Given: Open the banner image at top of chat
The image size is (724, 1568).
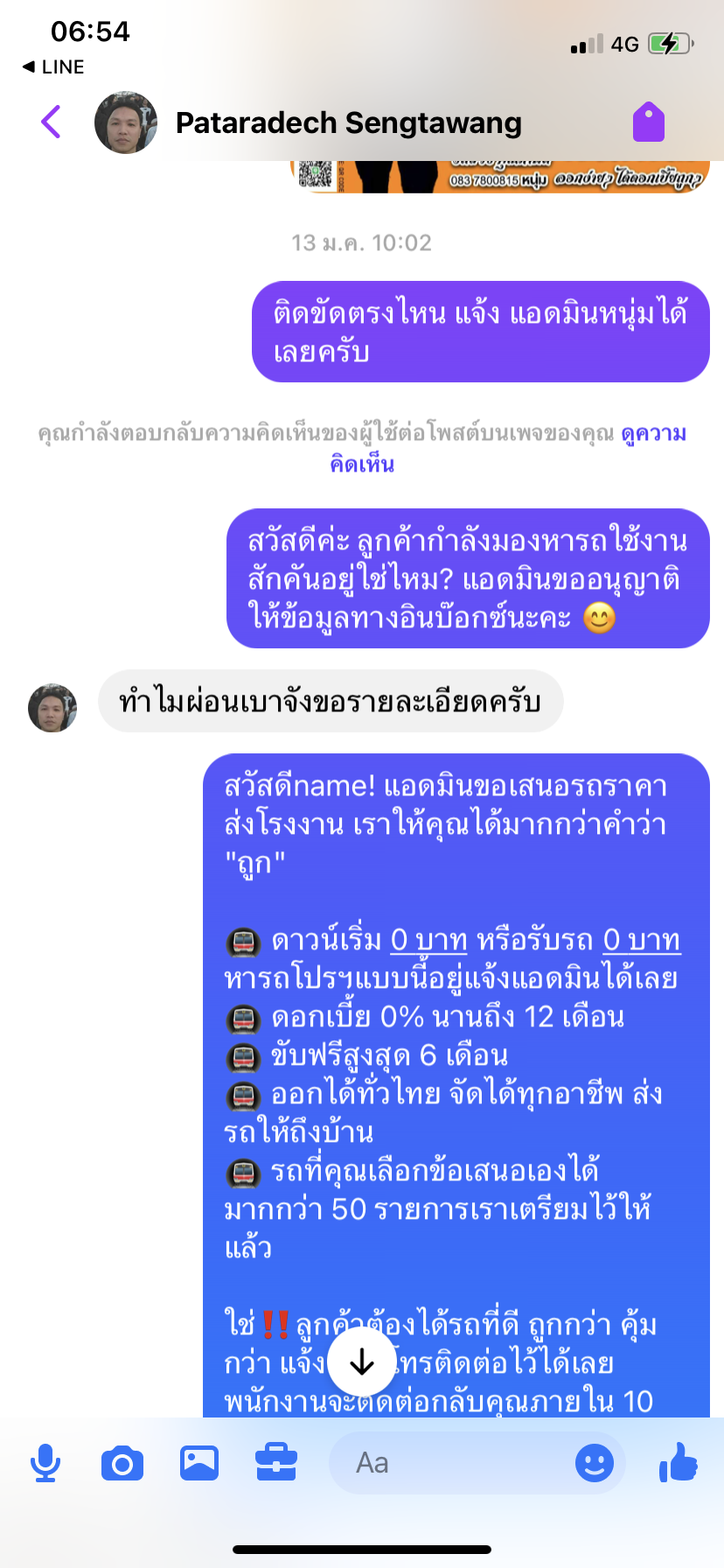Looking at the screenshot, I should [x=498, y=177].
